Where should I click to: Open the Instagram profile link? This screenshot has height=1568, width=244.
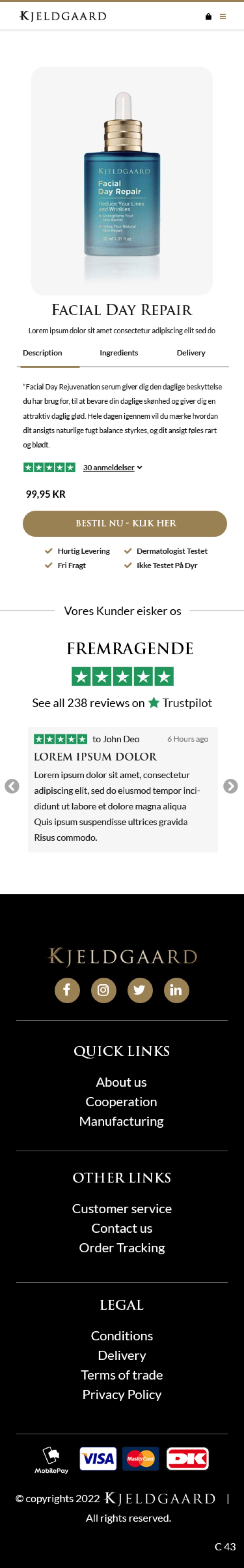103,990
